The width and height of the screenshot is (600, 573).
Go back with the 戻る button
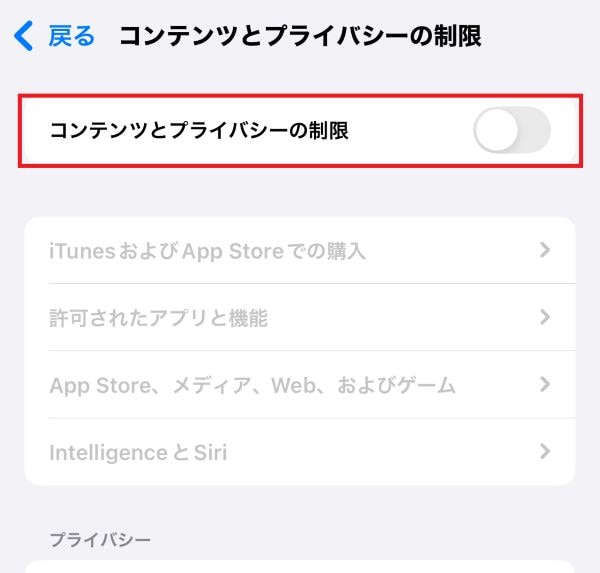56,38
